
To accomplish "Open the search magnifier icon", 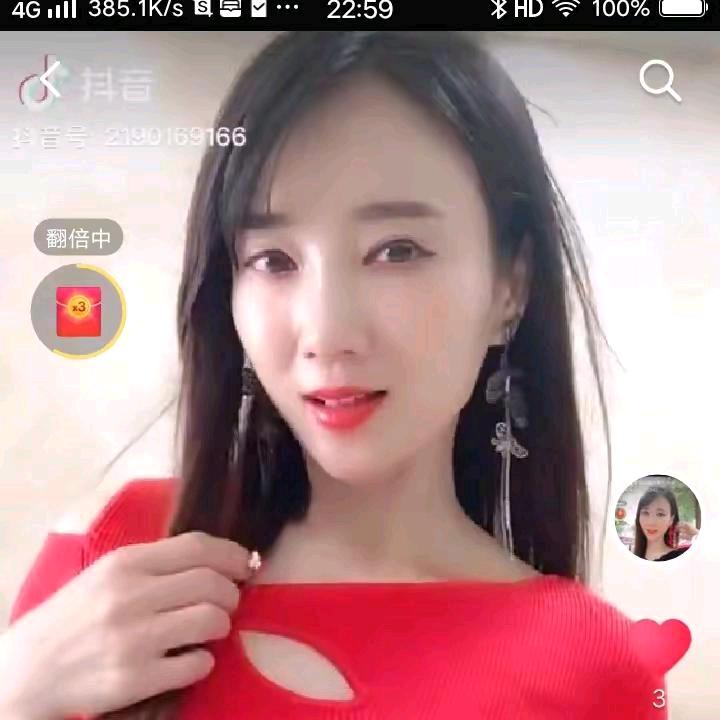I will click(659, 81).
